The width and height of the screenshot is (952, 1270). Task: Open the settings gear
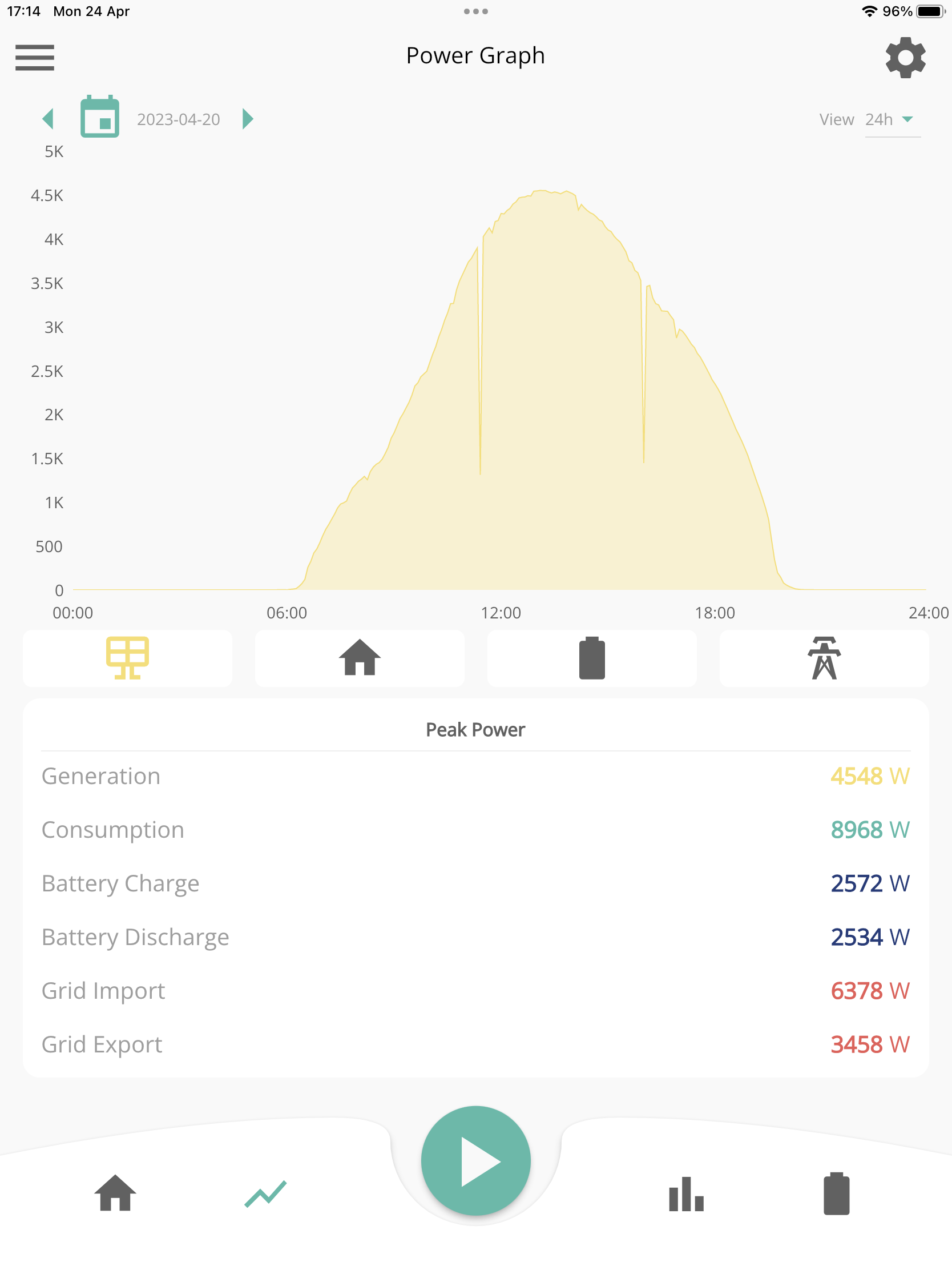(x=905, y=58)
